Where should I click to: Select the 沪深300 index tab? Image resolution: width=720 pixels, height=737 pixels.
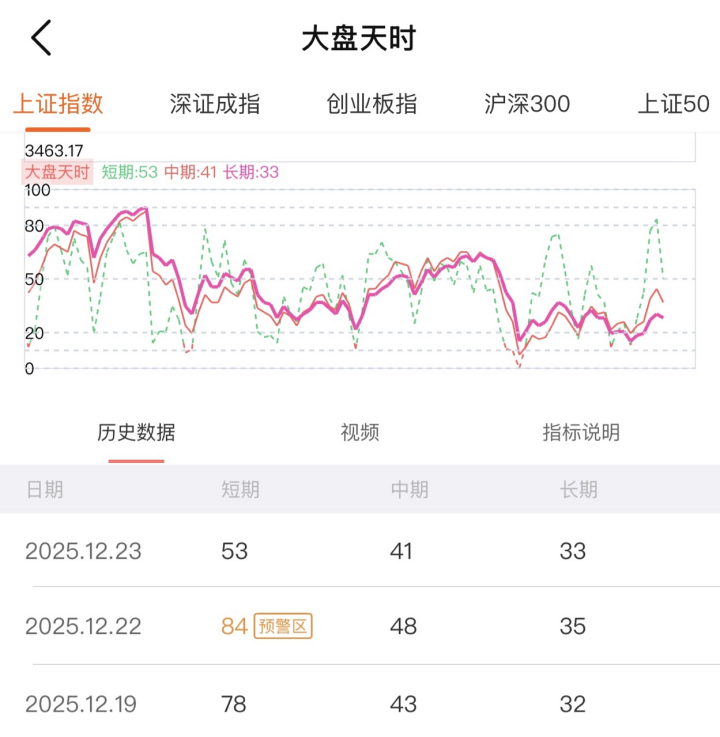pos(527,104)
